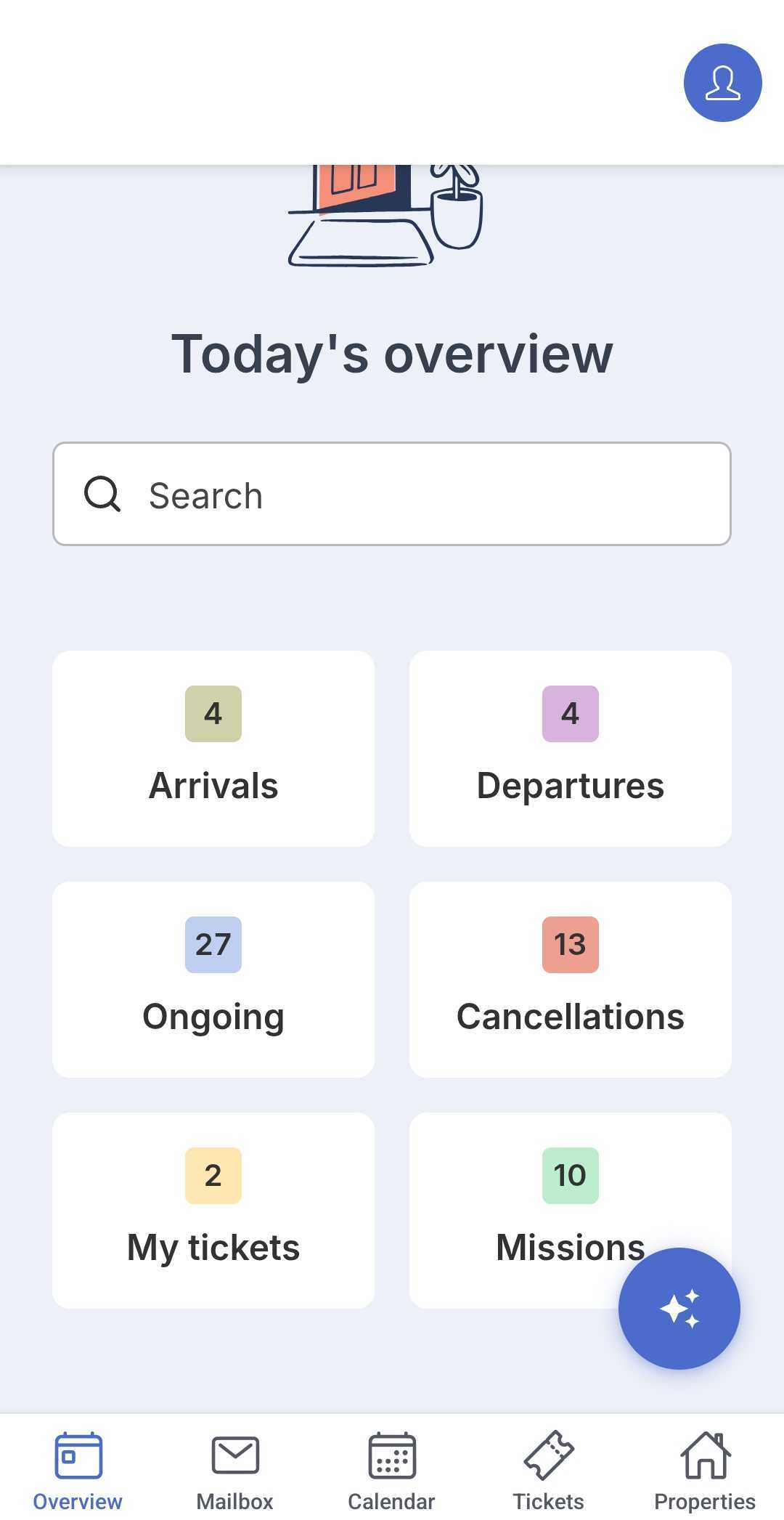Open the Arrivals card
Screen dimensions: 784x1520
[213, 749]
